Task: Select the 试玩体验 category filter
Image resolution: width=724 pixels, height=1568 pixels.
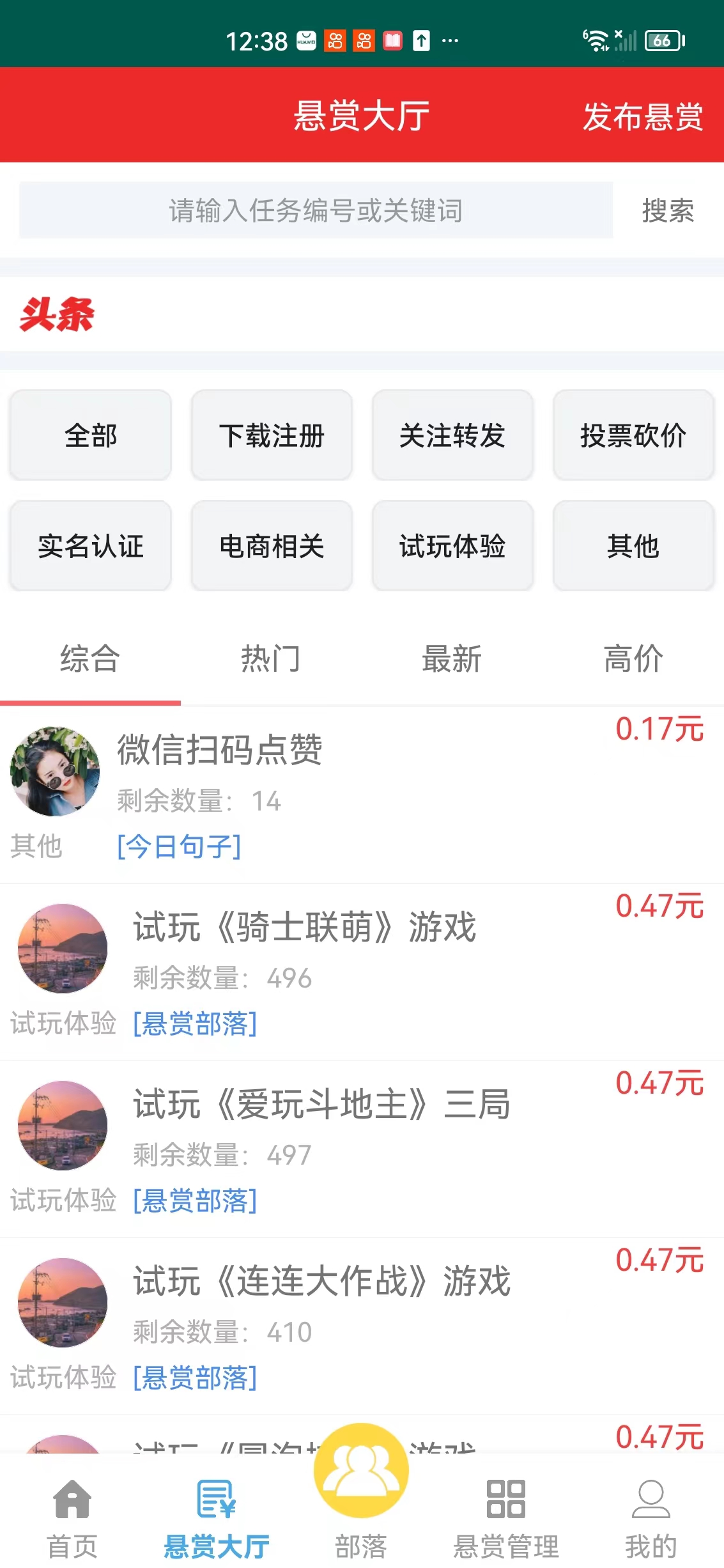Action: 452,547
